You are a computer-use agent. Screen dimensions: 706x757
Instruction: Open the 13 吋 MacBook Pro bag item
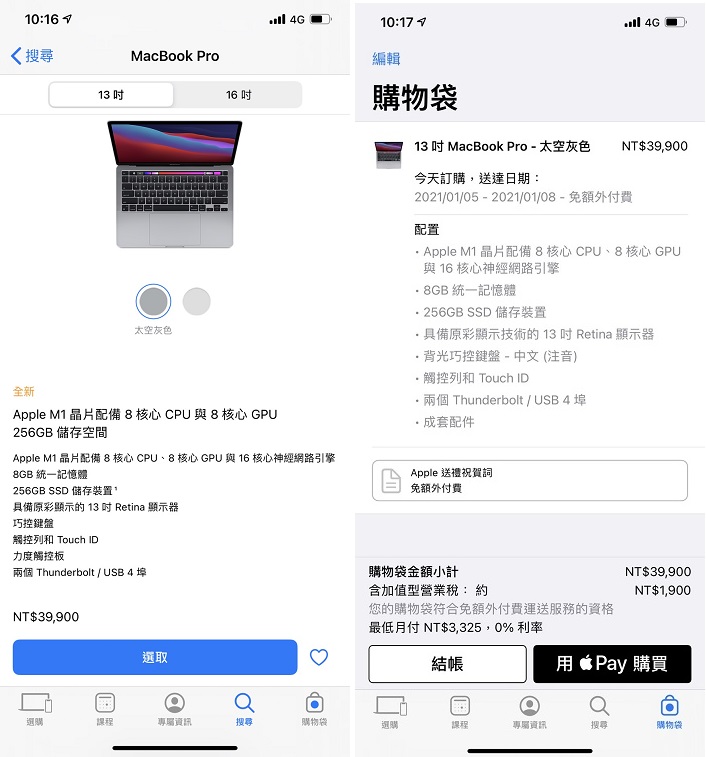[x=502, y=146]
